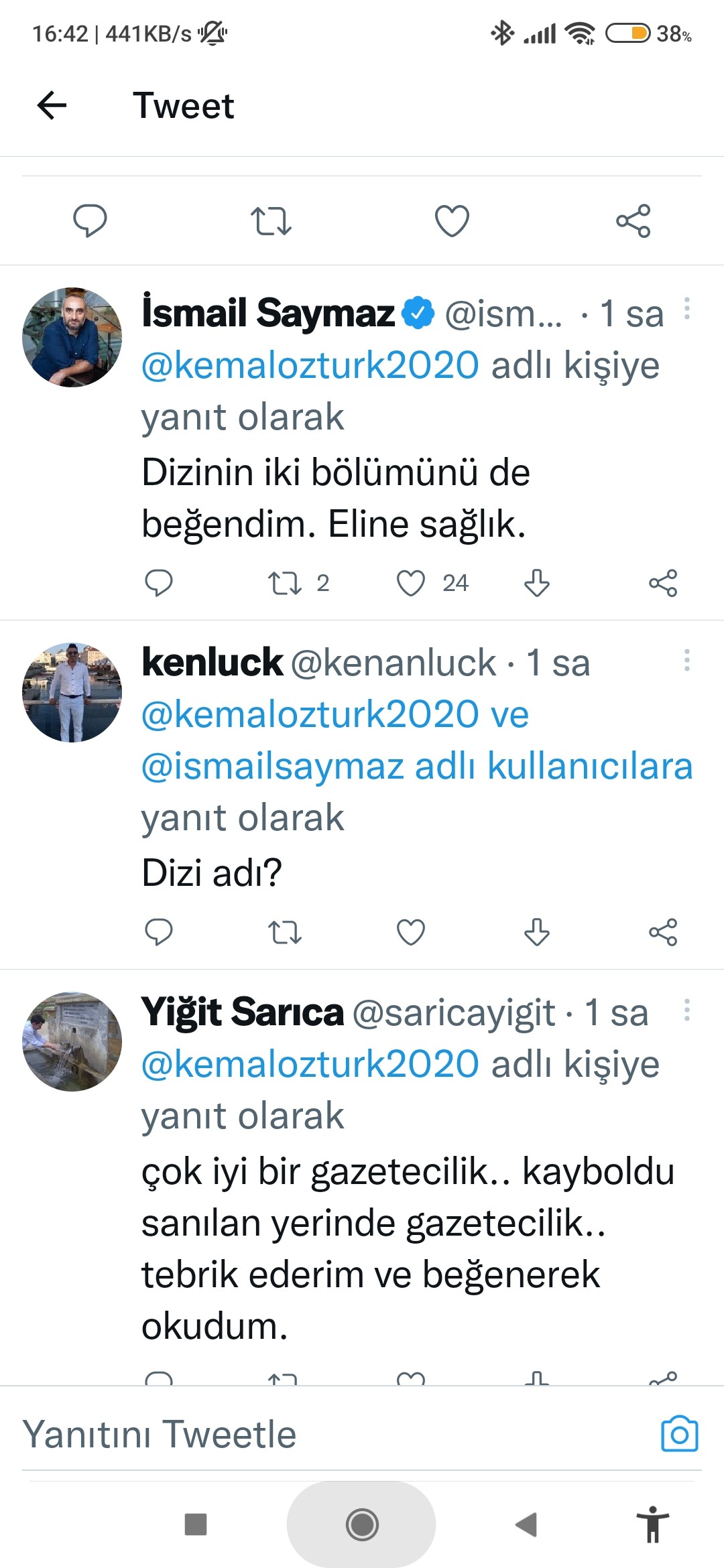The width and height of the screenshot is (724, 1568).
Task: Retweet İsmail Saymaz's reply
Action: [285, 583]
